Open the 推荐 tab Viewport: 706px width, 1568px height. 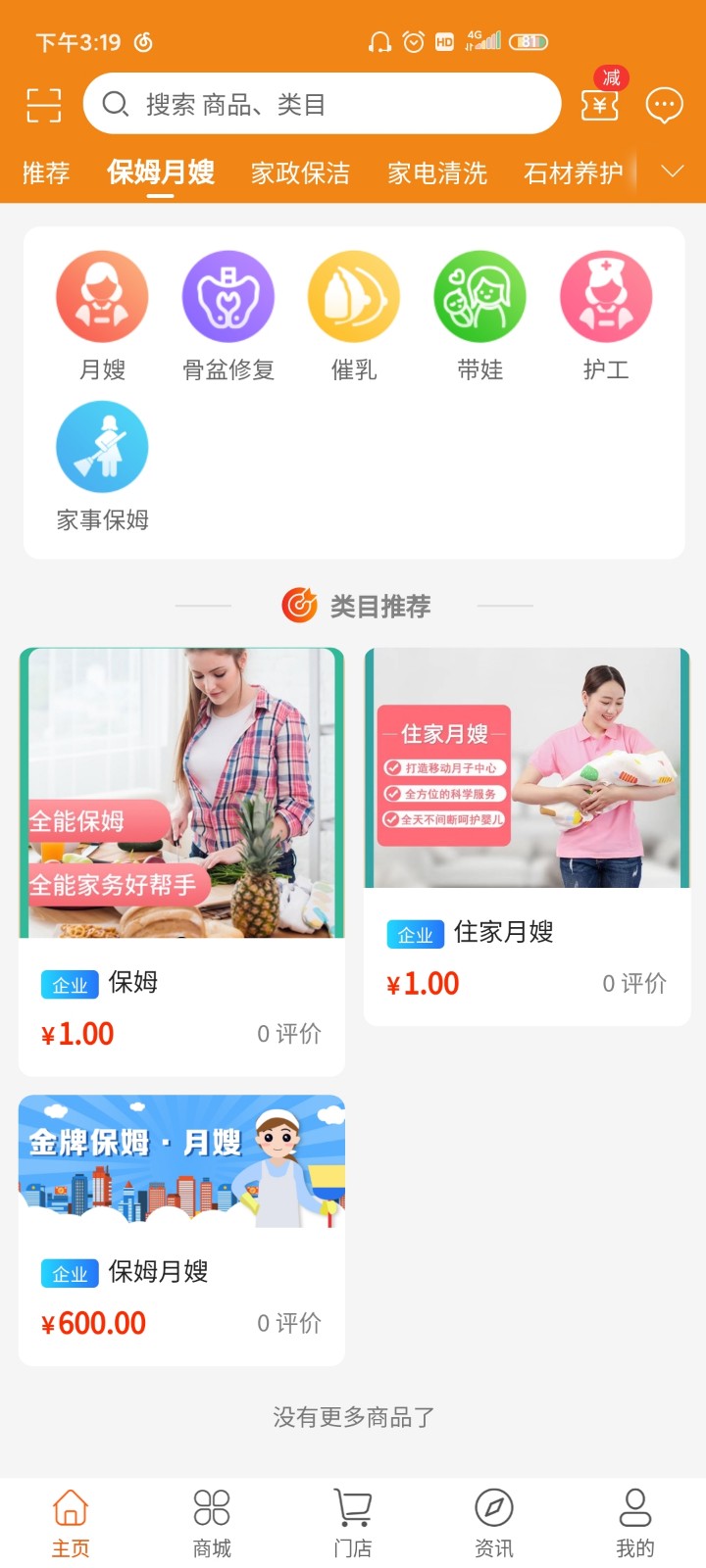pyautogui.click(x=43, y=171)
